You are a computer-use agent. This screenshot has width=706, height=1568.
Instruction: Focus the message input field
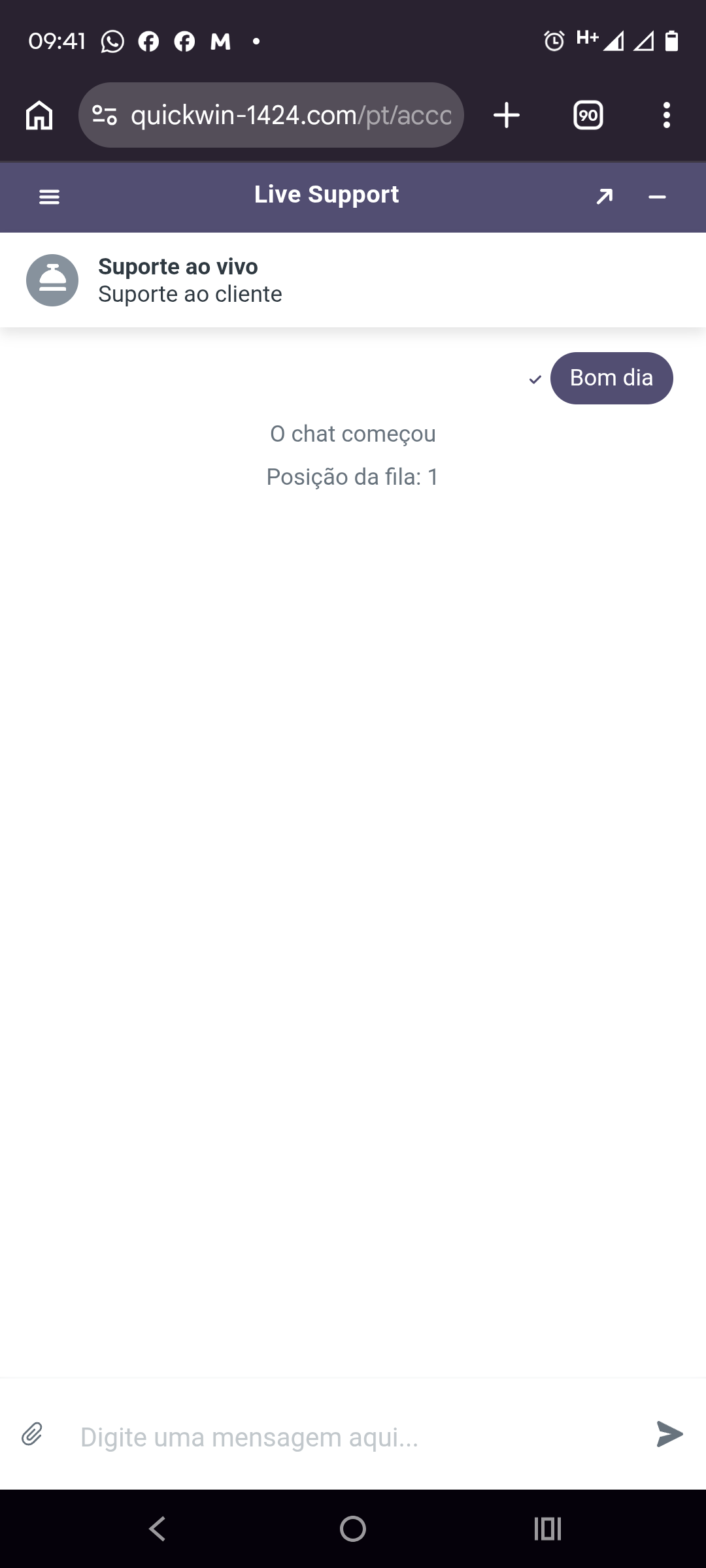pos(353,1437)
